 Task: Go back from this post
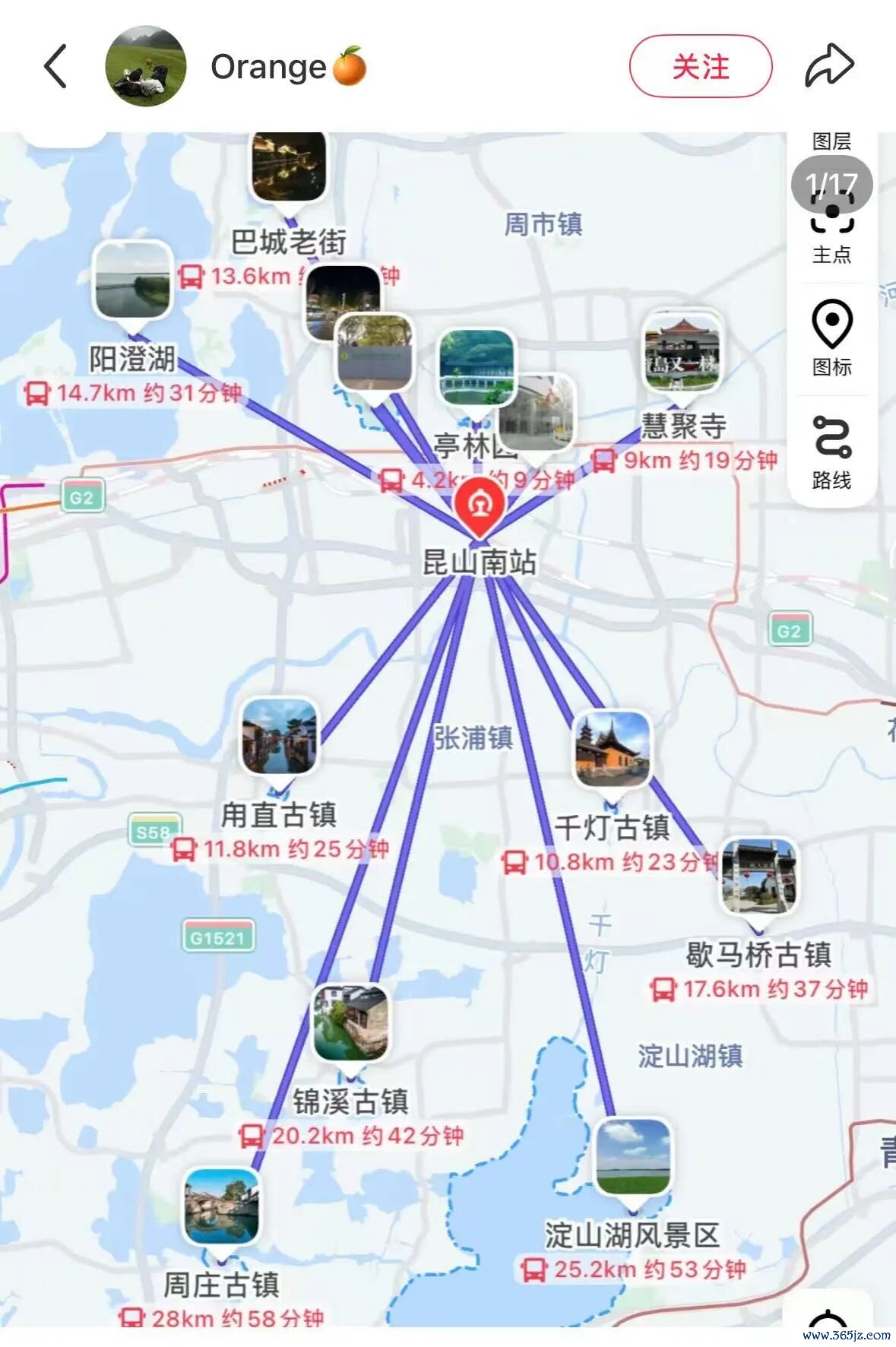[x=55, y=66]
